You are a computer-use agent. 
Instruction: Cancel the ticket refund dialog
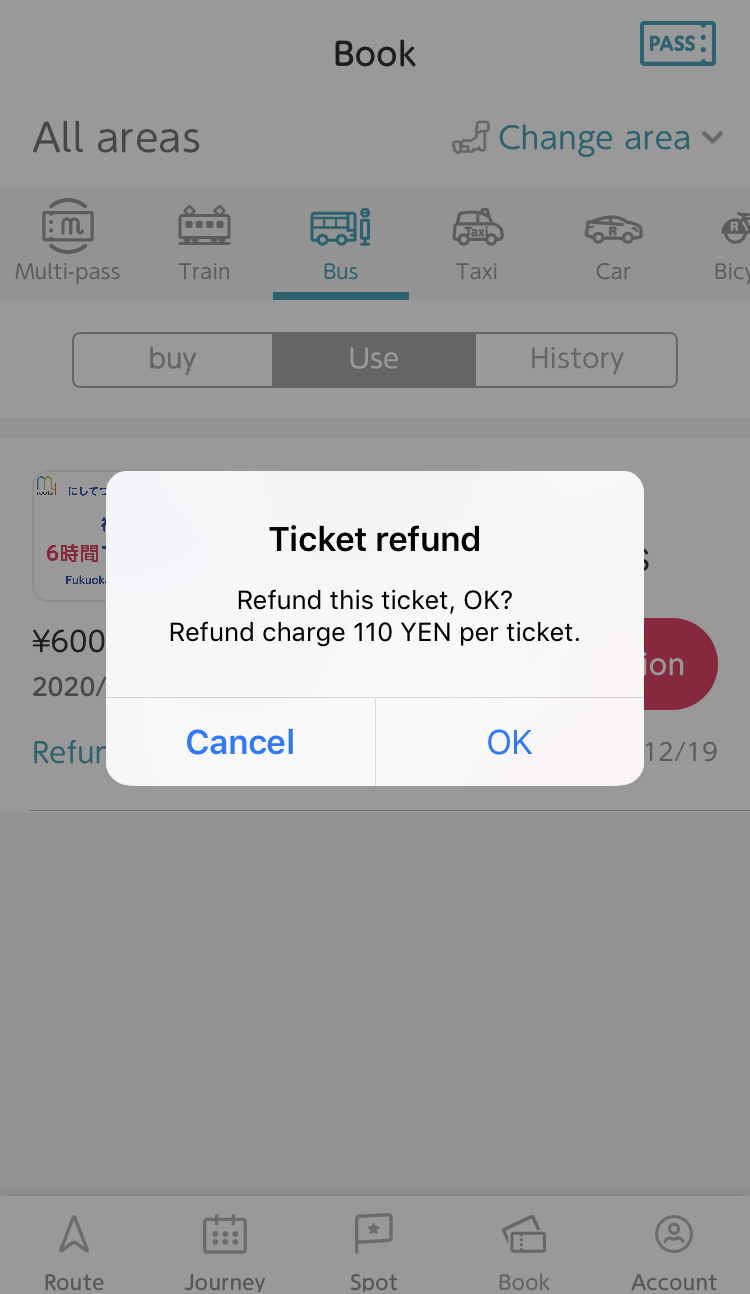click(240, 742)
